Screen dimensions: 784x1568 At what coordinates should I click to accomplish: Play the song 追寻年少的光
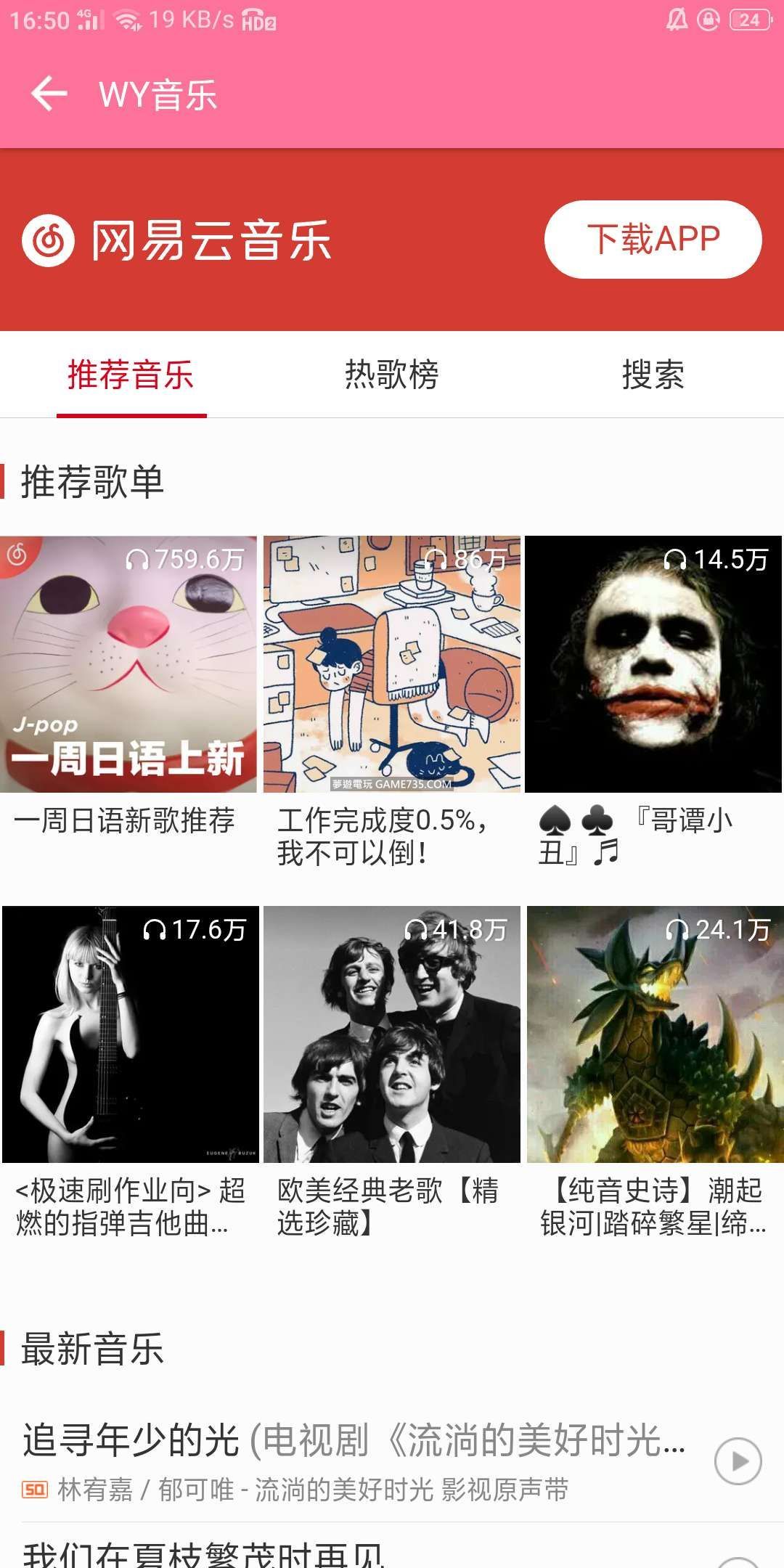(x=738, y=1461)
